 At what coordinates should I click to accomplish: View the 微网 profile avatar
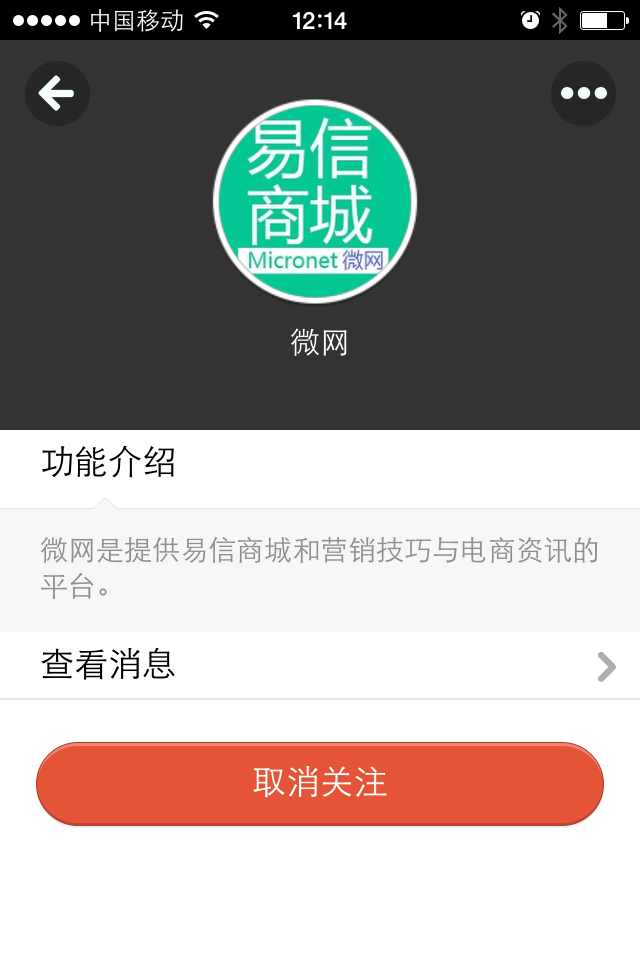(315, 201)
